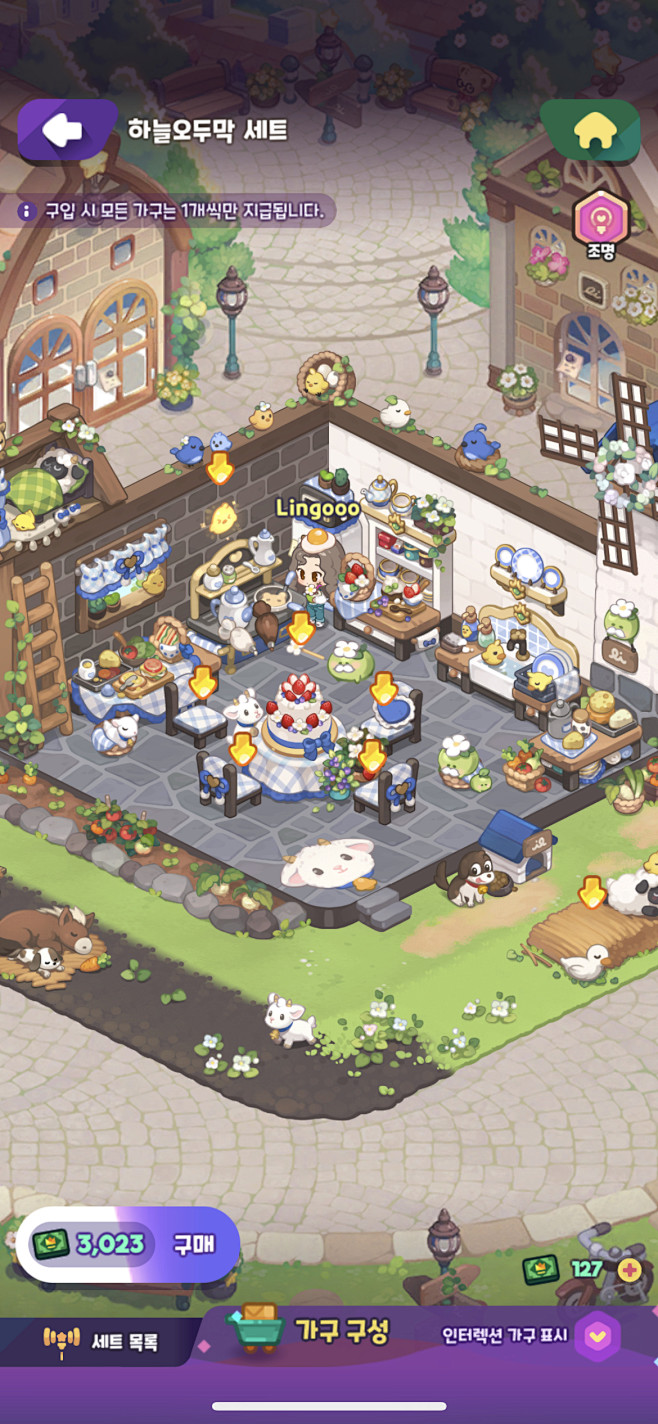This screenshot has height=1424, width=658.
Task: Return home with the green house button
Action: coord(591,132)
